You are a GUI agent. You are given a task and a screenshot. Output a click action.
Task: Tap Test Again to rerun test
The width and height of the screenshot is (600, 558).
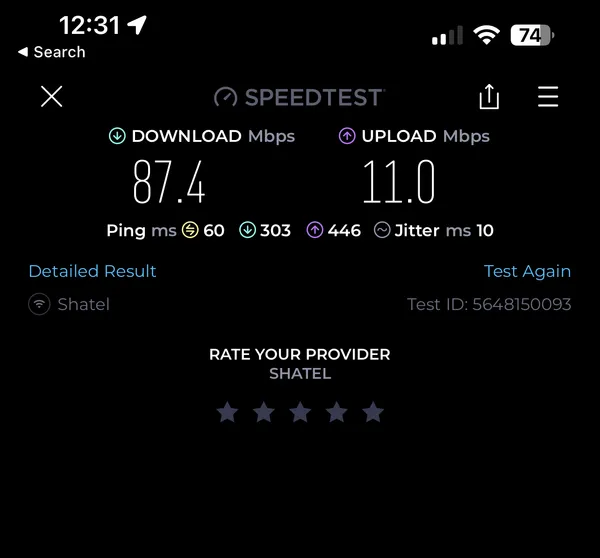tap(527, 271)
